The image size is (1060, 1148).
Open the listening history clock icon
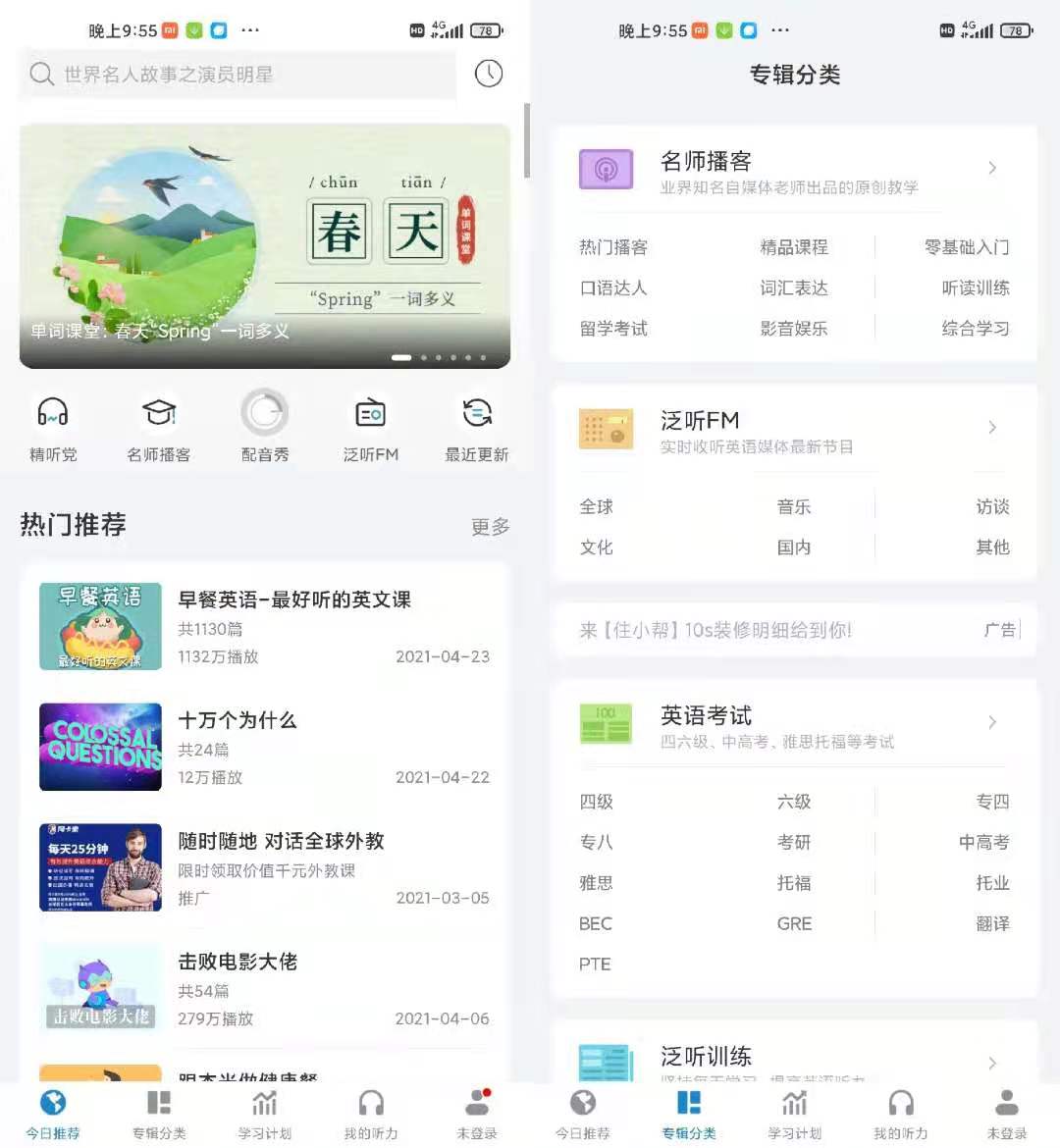[x=488, y=74]
